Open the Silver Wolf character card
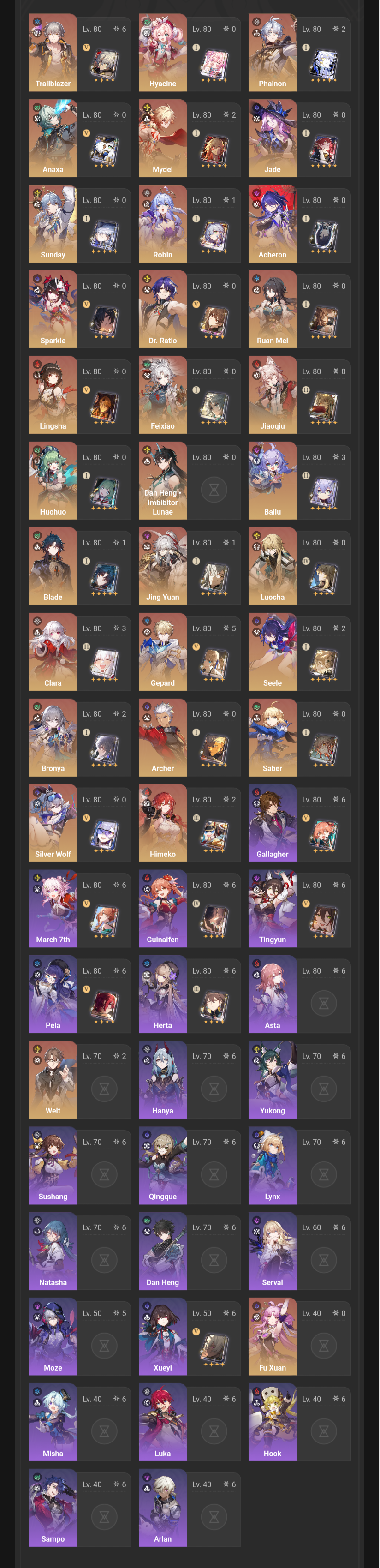The image size is (380, 1568). click(x=80, y=823)
